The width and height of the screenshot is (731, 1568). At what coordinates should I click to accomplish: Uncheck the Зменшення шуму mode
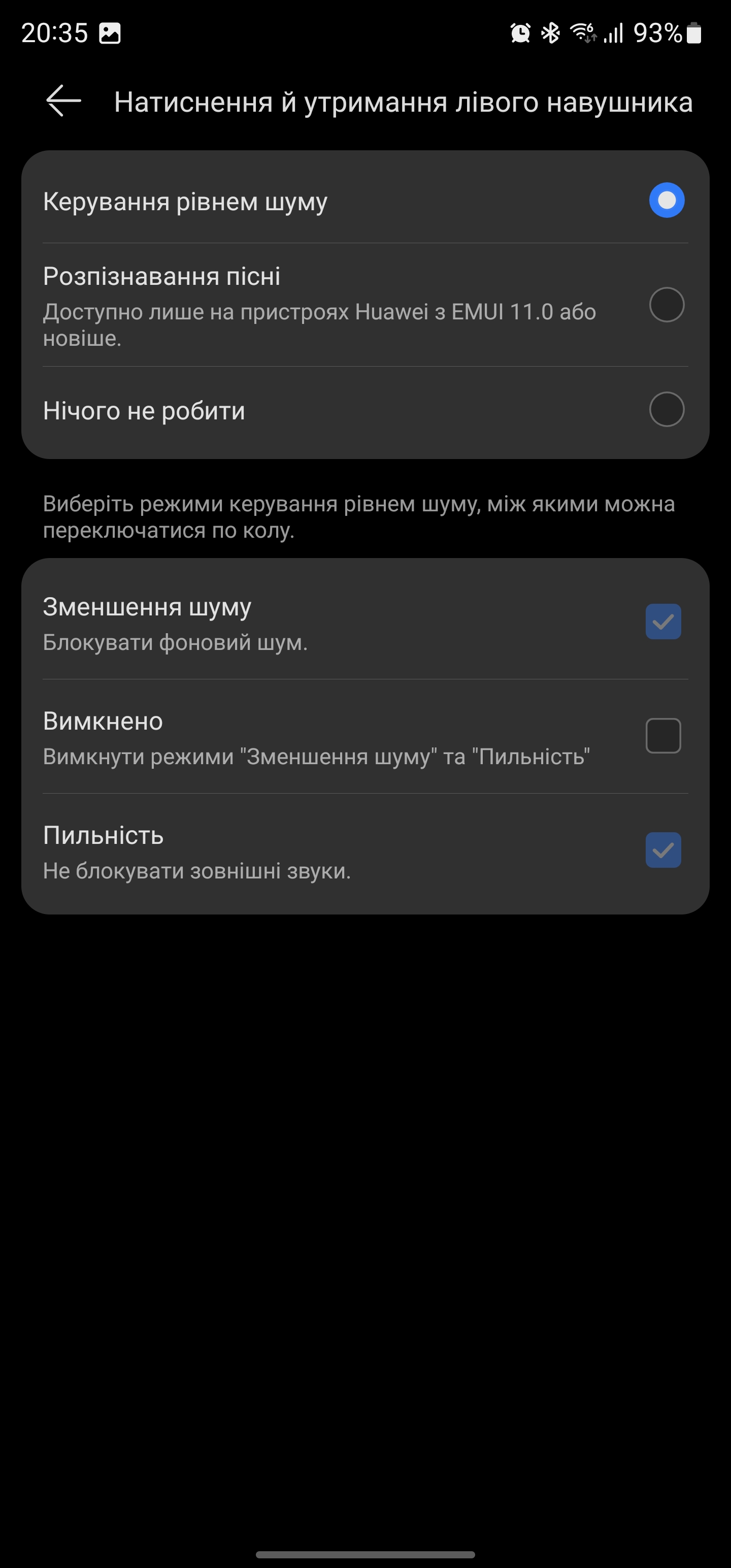tap(662, 622)
